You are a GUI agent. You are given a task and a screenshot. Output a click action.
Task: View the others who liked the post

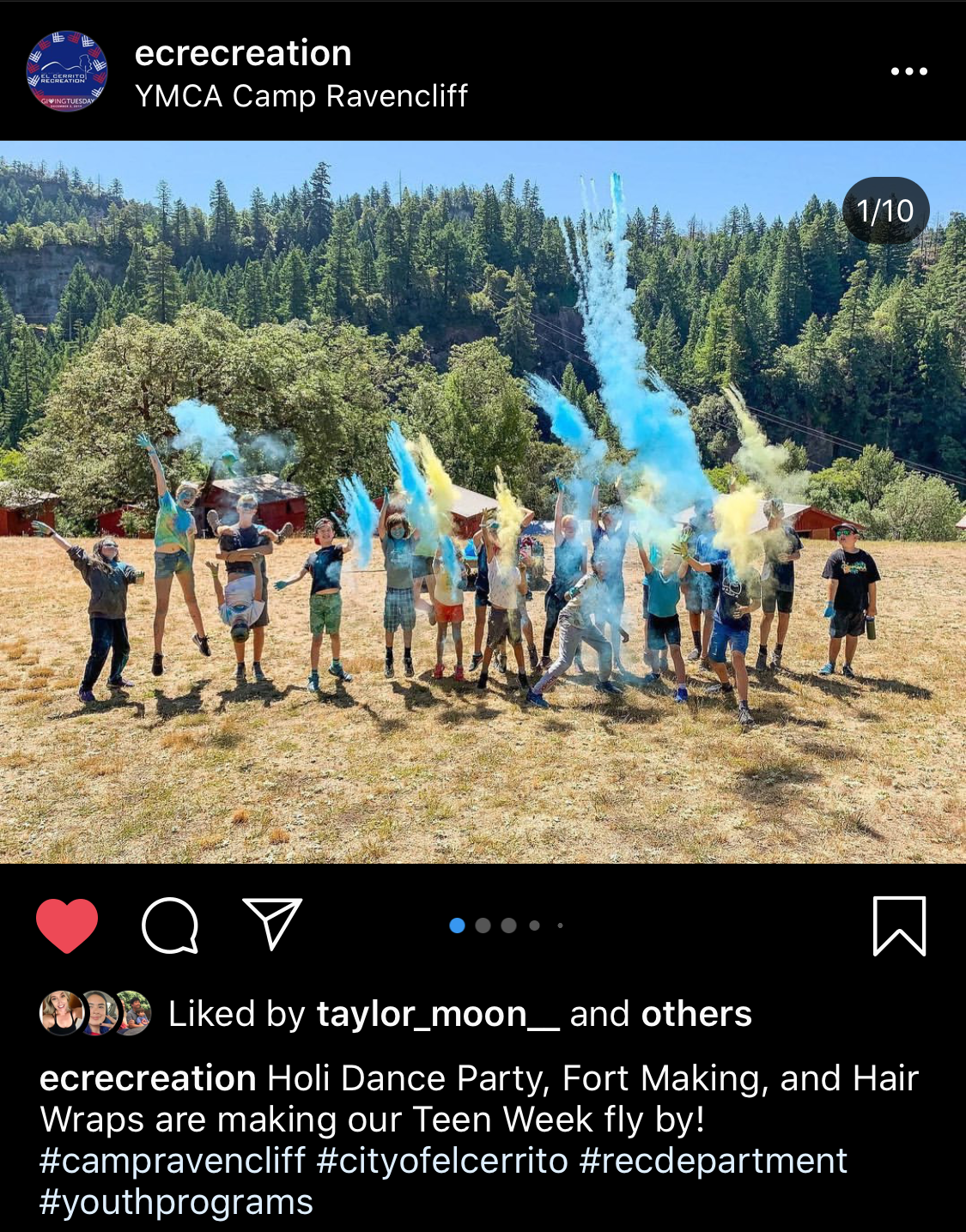coord(696,1014)
